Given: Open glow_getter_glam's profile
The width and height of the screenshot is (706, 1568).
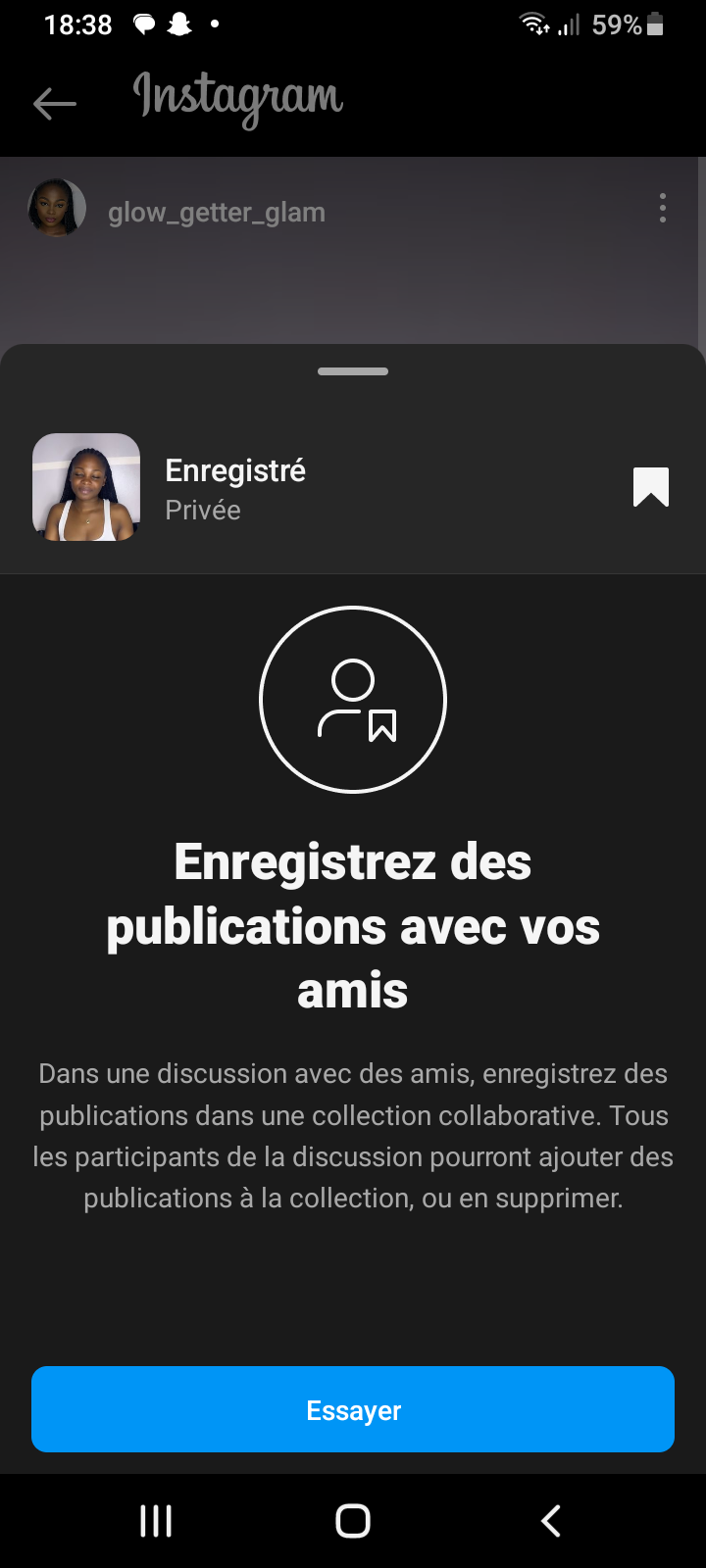Looking at the screenshot, I should [216, 213].
